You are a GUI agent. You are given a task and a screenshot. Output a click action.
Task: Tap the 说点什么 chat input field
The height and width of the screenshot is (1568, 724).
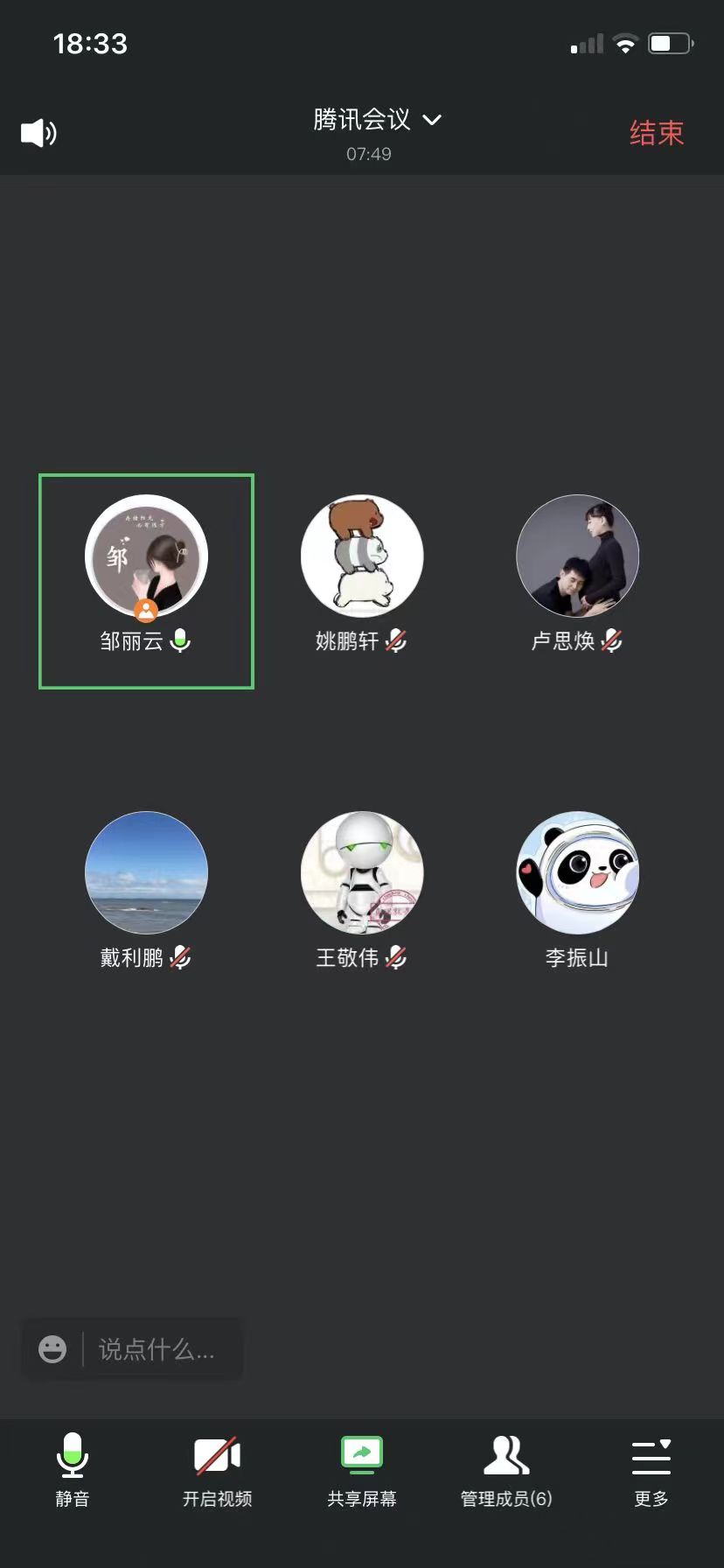pos(157,1349)
